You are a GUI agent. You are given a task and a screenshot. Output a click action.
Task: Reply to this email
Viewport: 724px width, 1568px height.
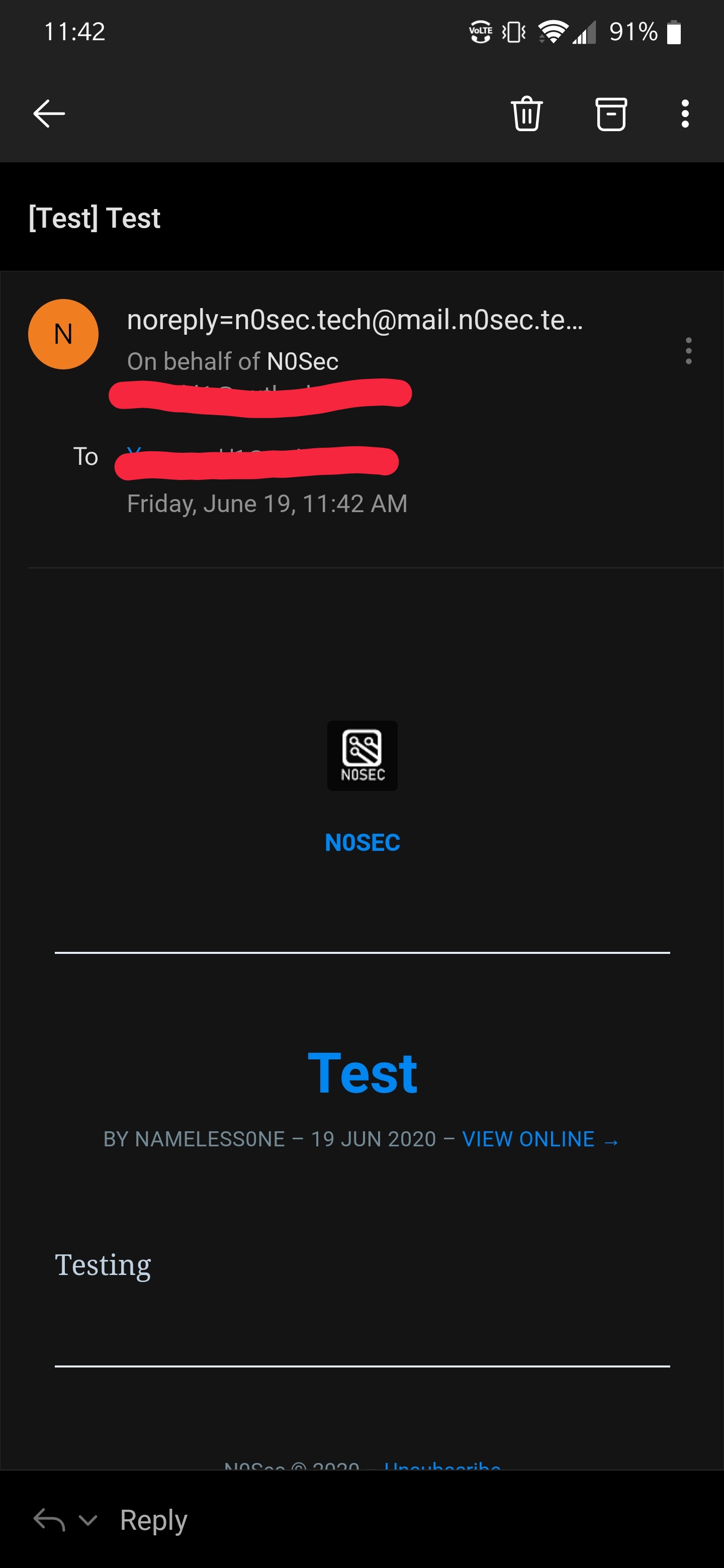coord(153,1520)
